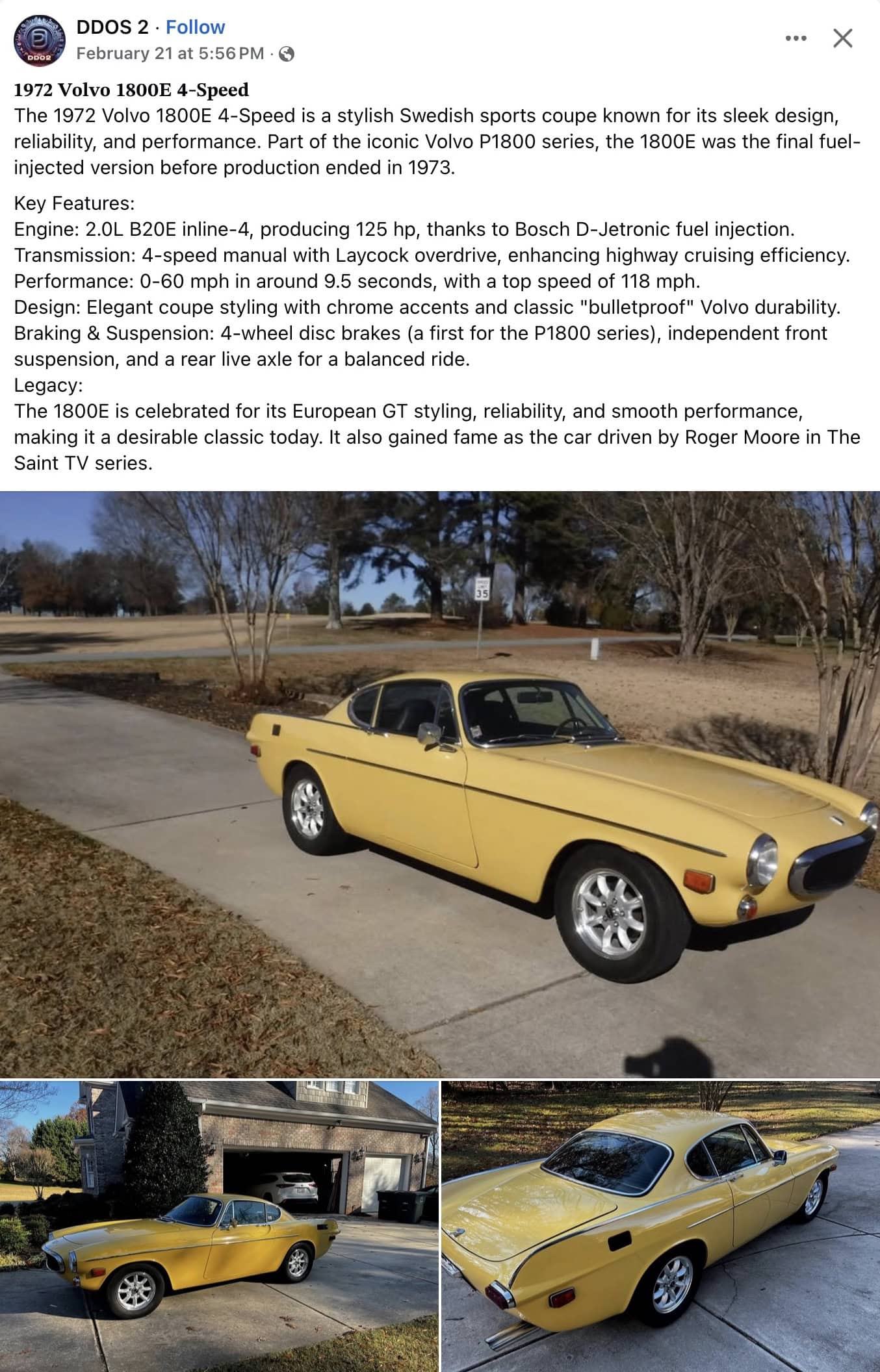The image size is (880, 1372).
Task: Close this post view
Action: (x=842, y=39)
